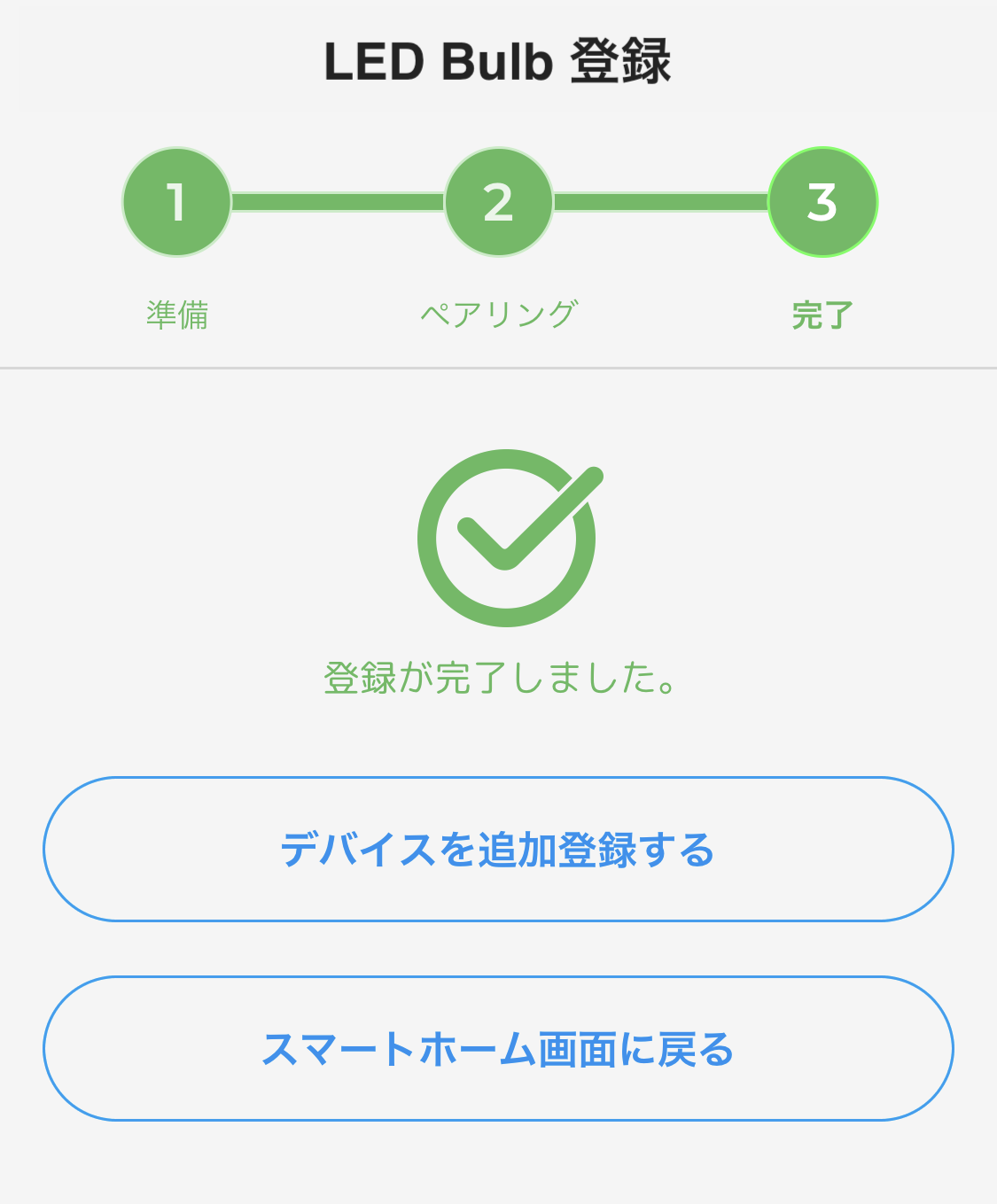The width and height of the screenshot is (997, 1204).
Task: Return via スマートホーム画面に戻る button
Action: tap(498, 1049)
